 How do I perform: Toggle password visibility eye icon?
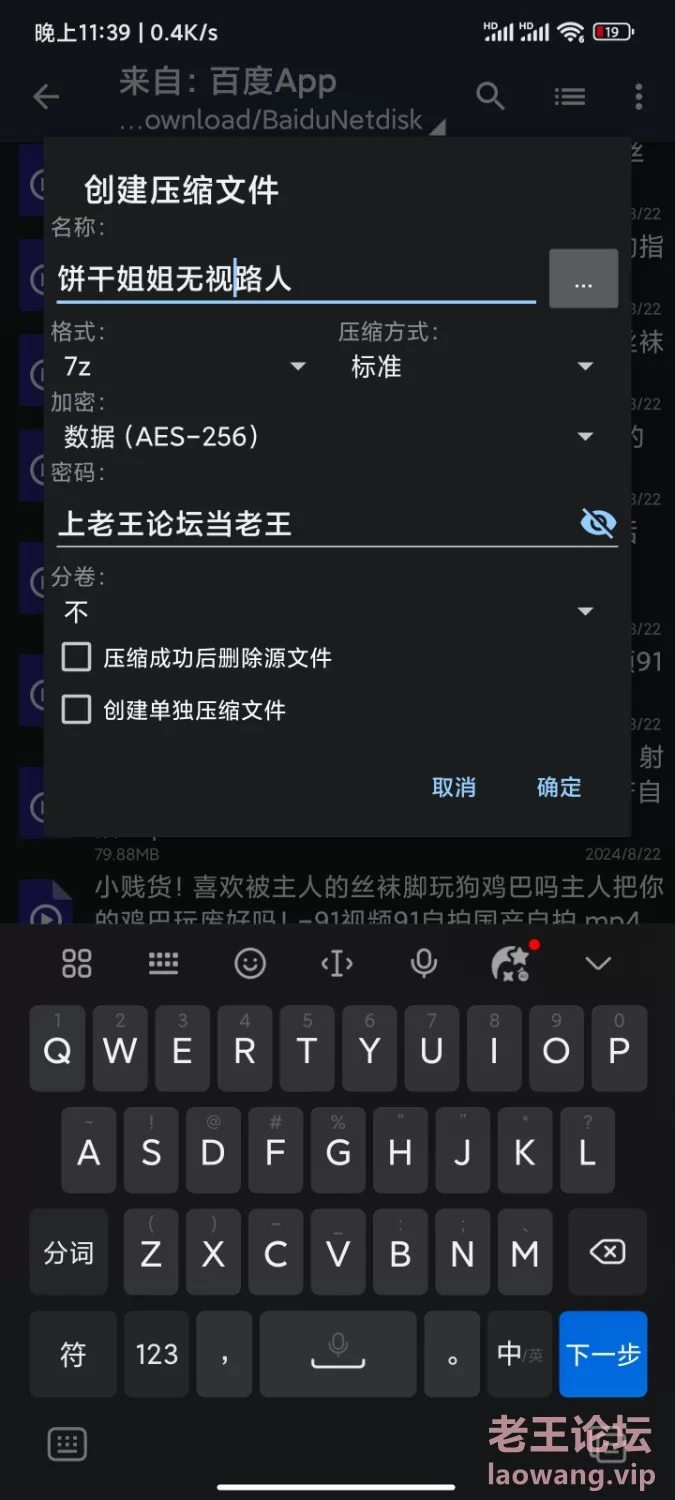[x=597, y=523]
